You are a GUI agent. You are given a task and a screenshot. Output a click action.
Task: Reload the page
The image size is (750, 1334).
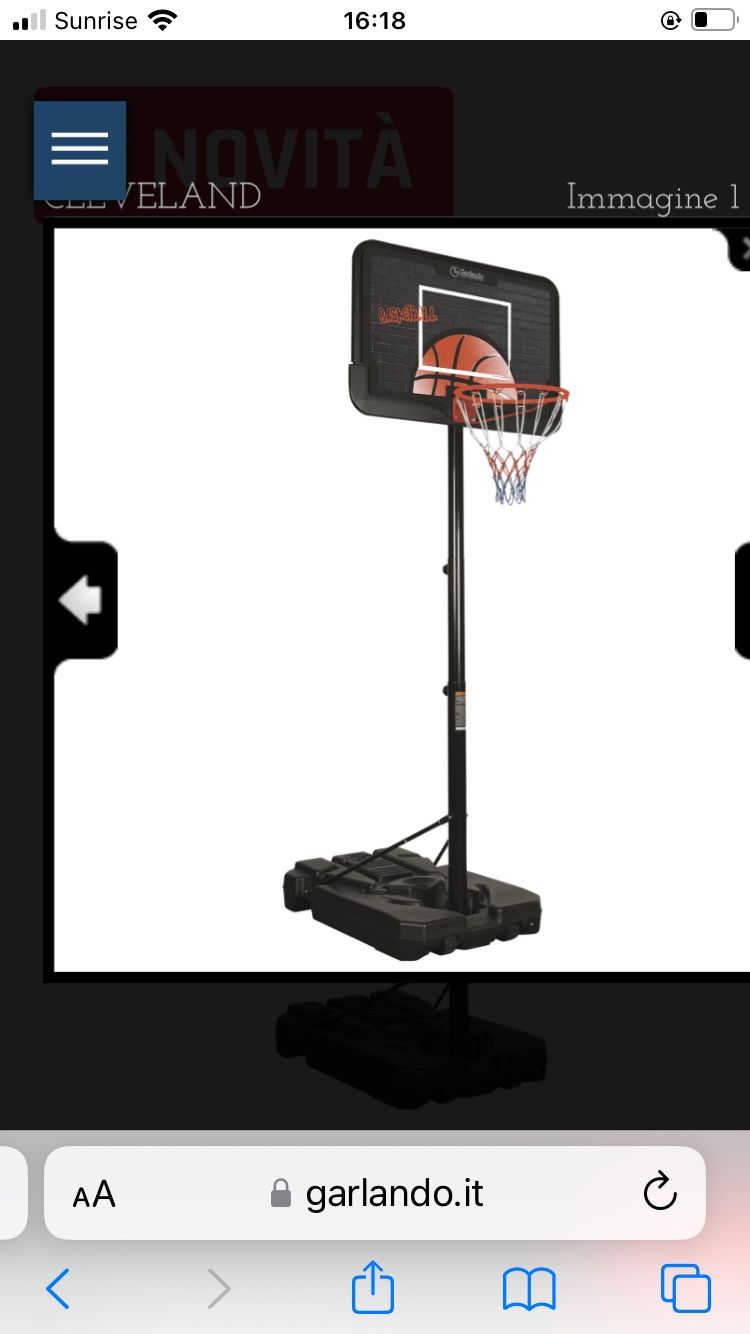tap(659, 1192)
